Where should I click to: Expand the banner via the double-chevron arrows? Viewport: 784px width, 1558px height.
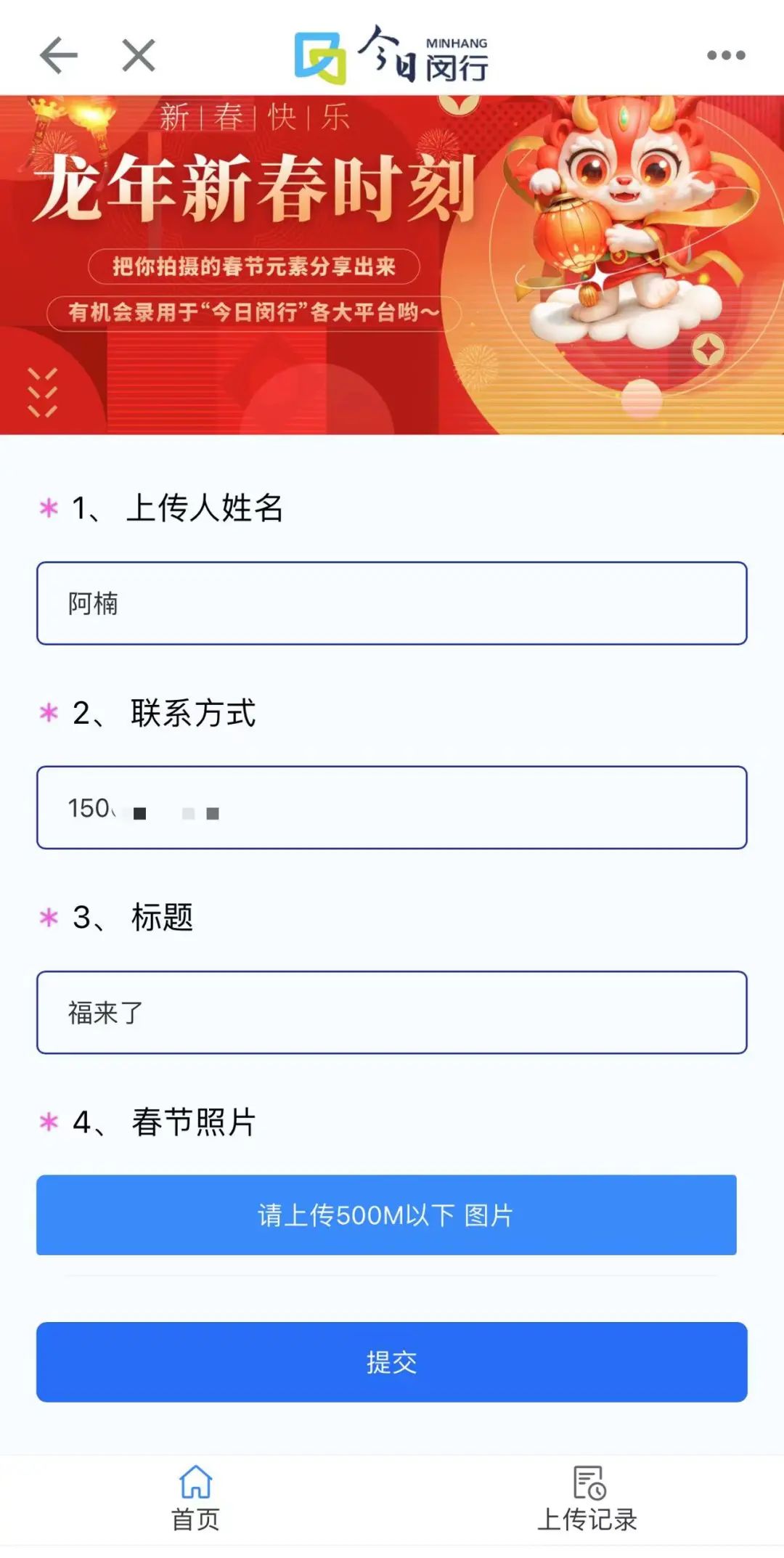(x=44, y=390)
